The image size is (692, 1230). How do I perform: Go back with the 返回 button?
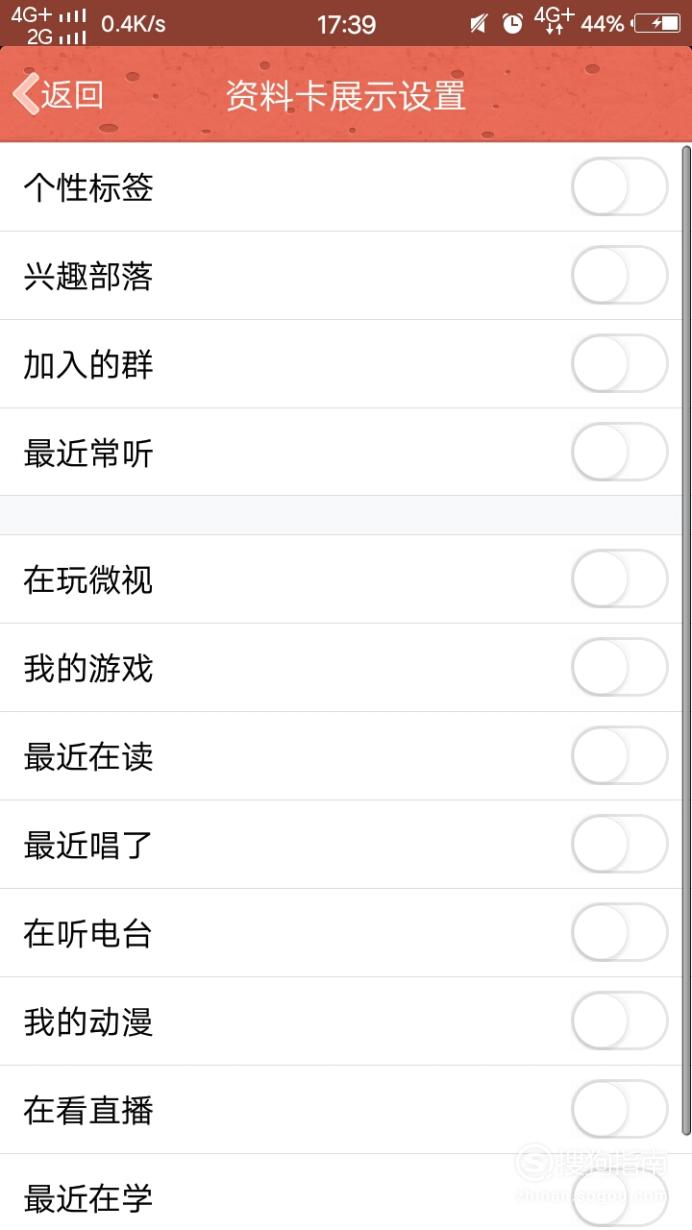pos(58,95)
